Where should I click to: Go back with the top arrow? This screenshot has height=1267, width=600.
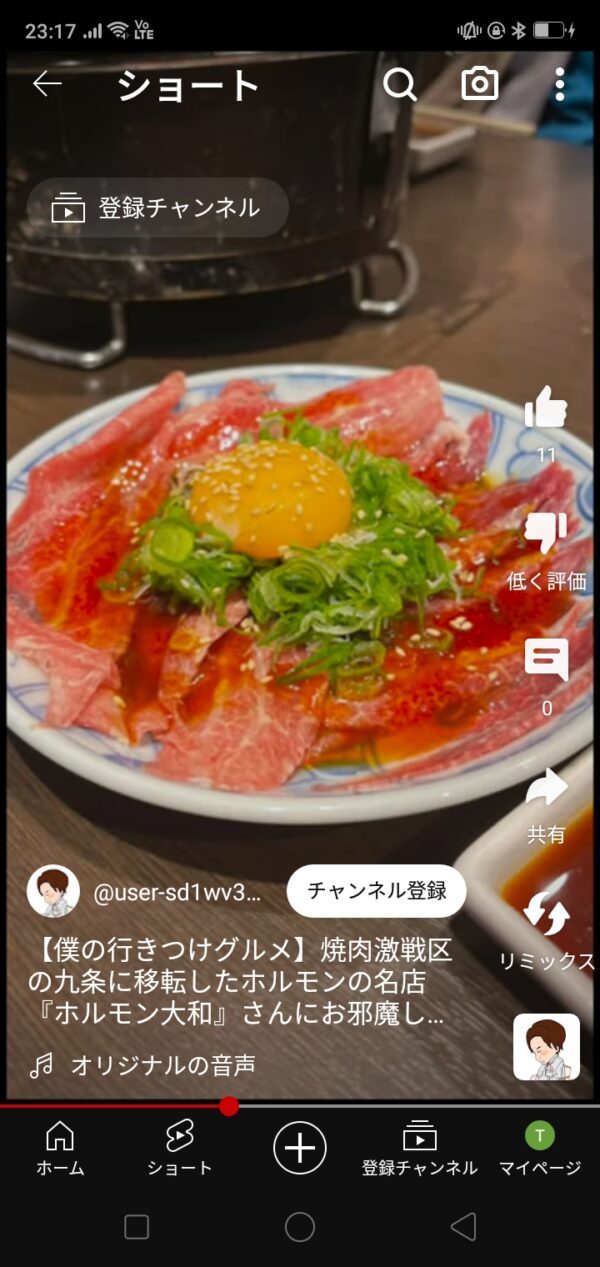(x=47, y=85)
